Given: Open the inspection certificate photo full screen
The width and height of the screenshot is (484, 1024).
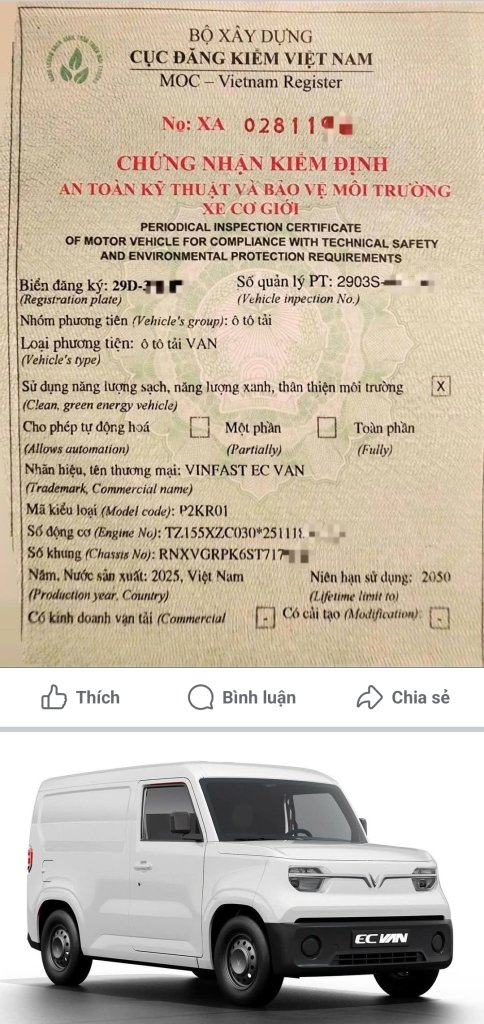Looking at the screenshot, I should click(x=242, y=334).
